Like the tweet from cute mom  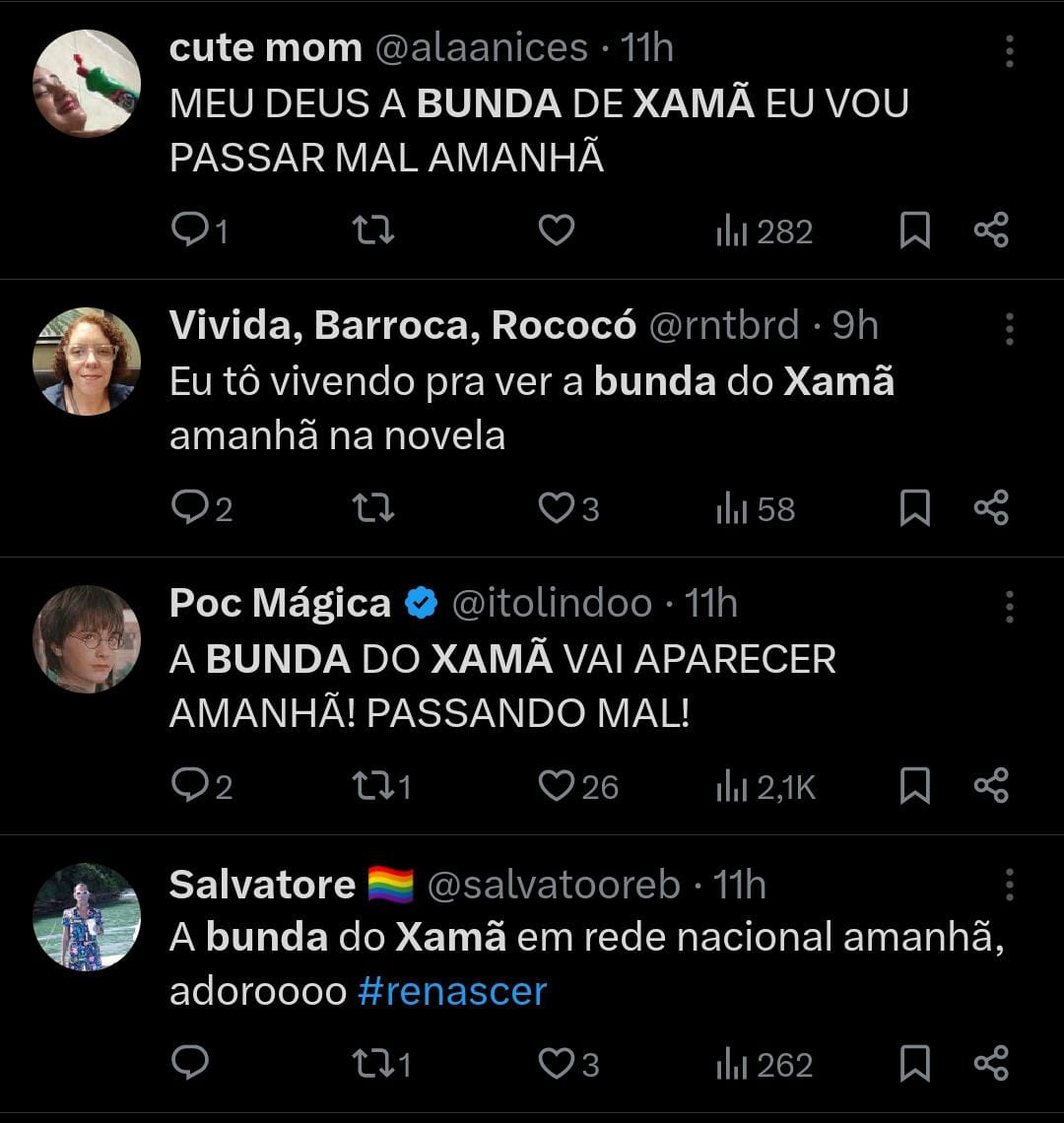(x=557, y=231)
